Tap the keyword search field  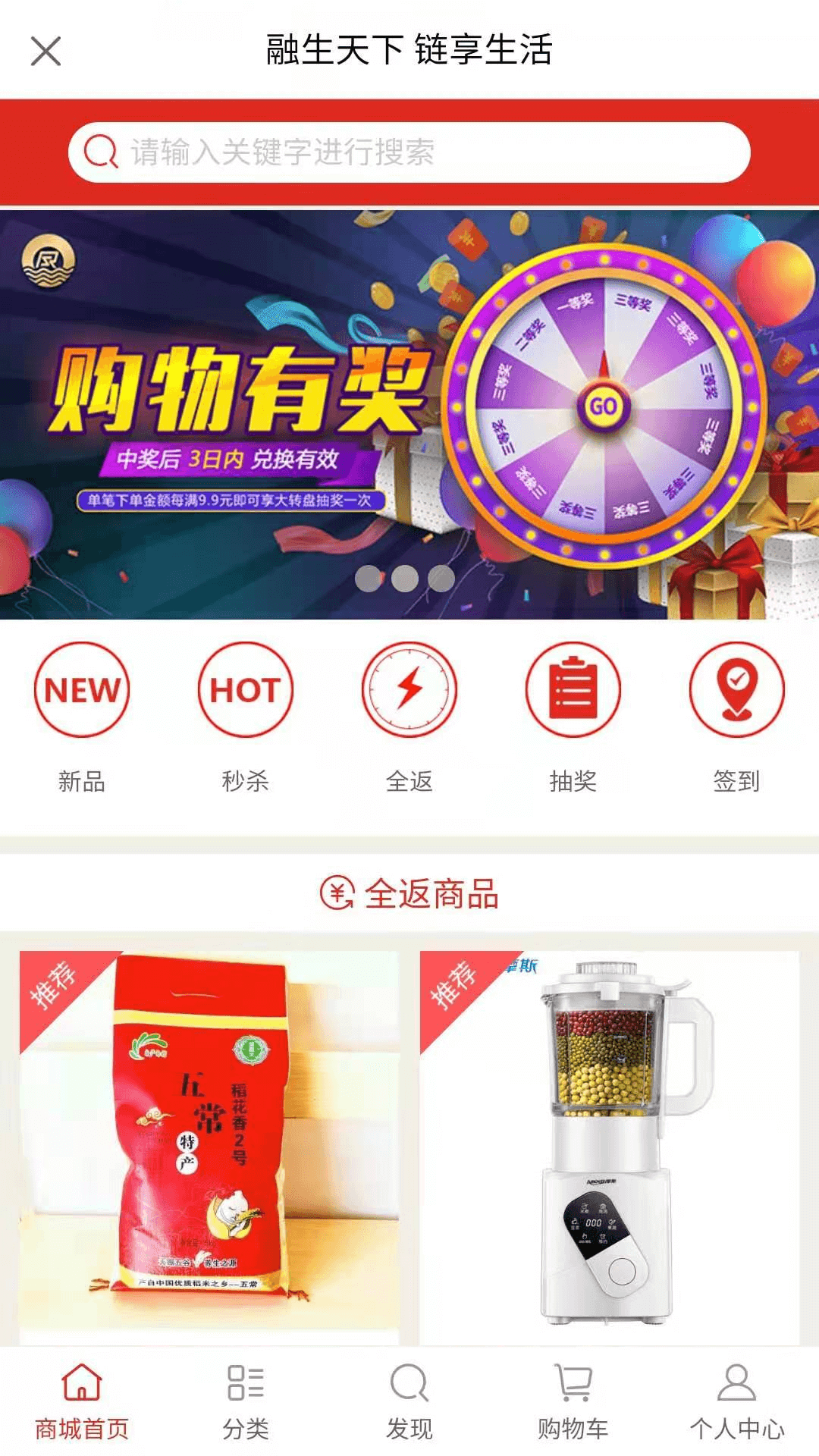(409, 152)
